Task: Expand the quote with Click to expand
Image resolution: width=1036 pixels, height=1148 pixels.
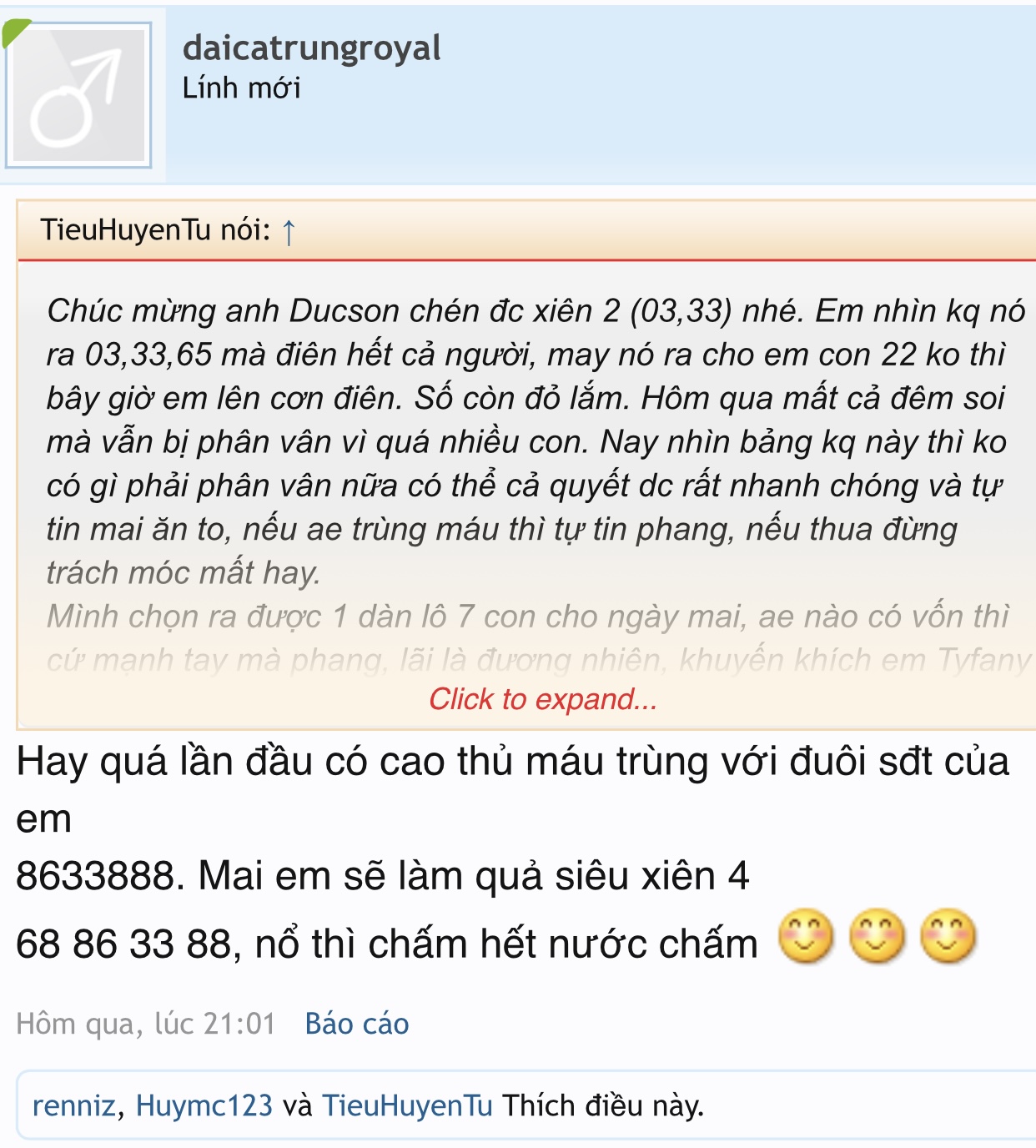Action: [x=542, y=699]
